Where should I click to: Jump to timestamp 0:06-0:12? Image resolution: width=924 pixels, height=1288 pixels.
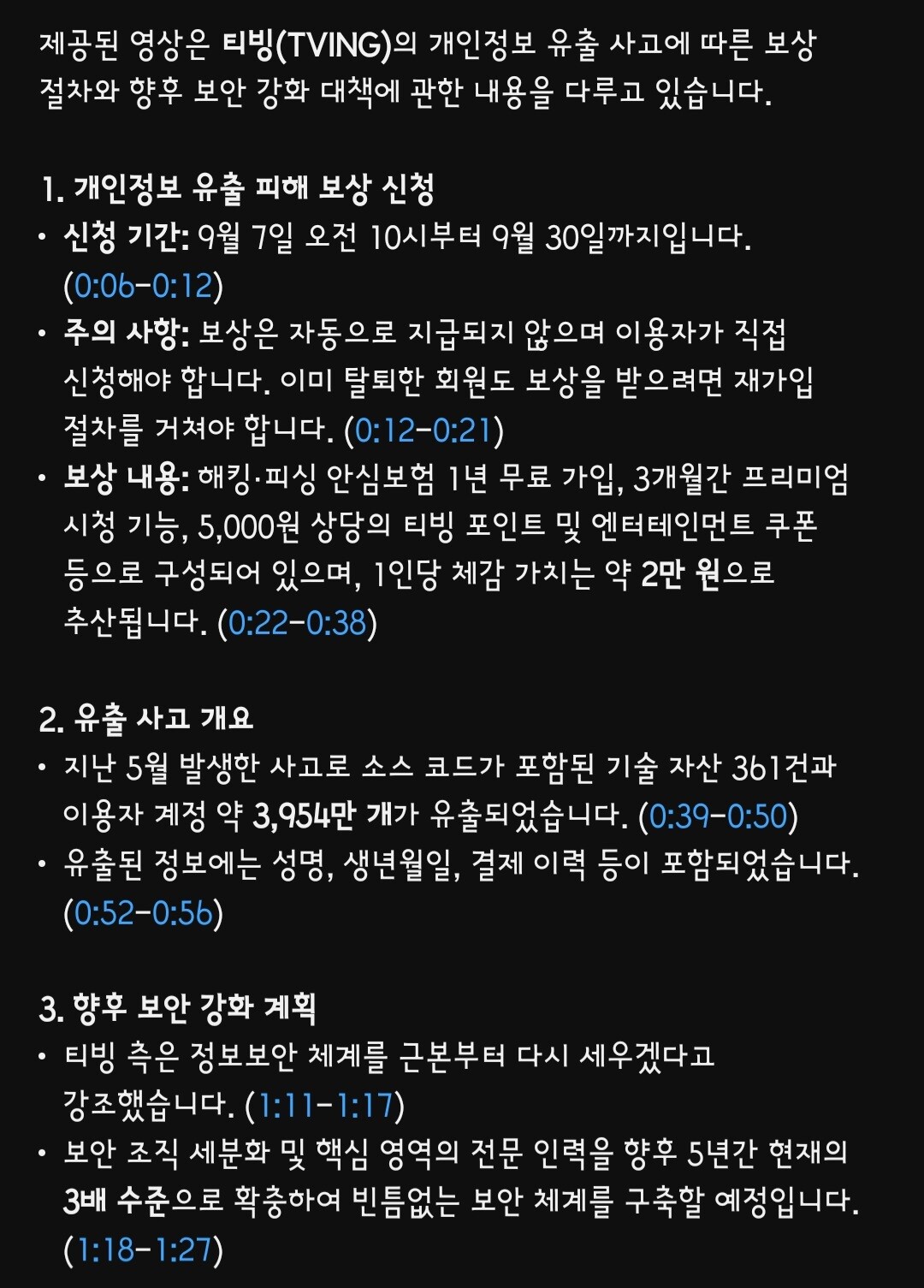143,286
